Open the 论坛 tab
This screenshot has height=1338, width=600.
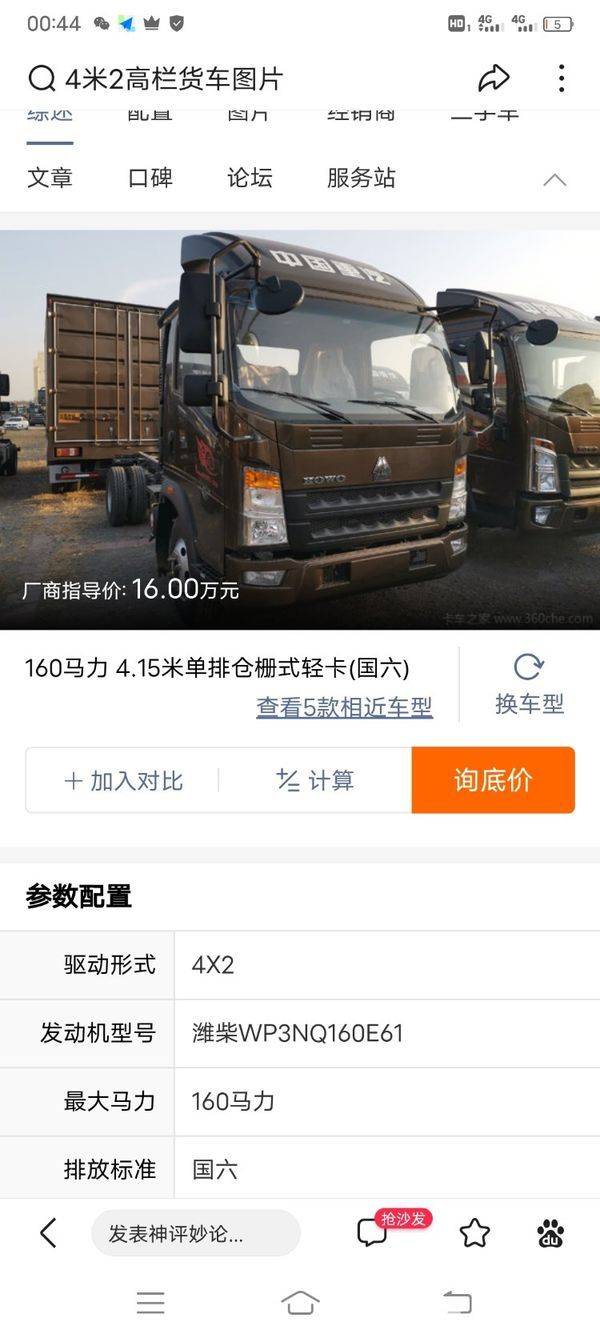pos(250,178)
